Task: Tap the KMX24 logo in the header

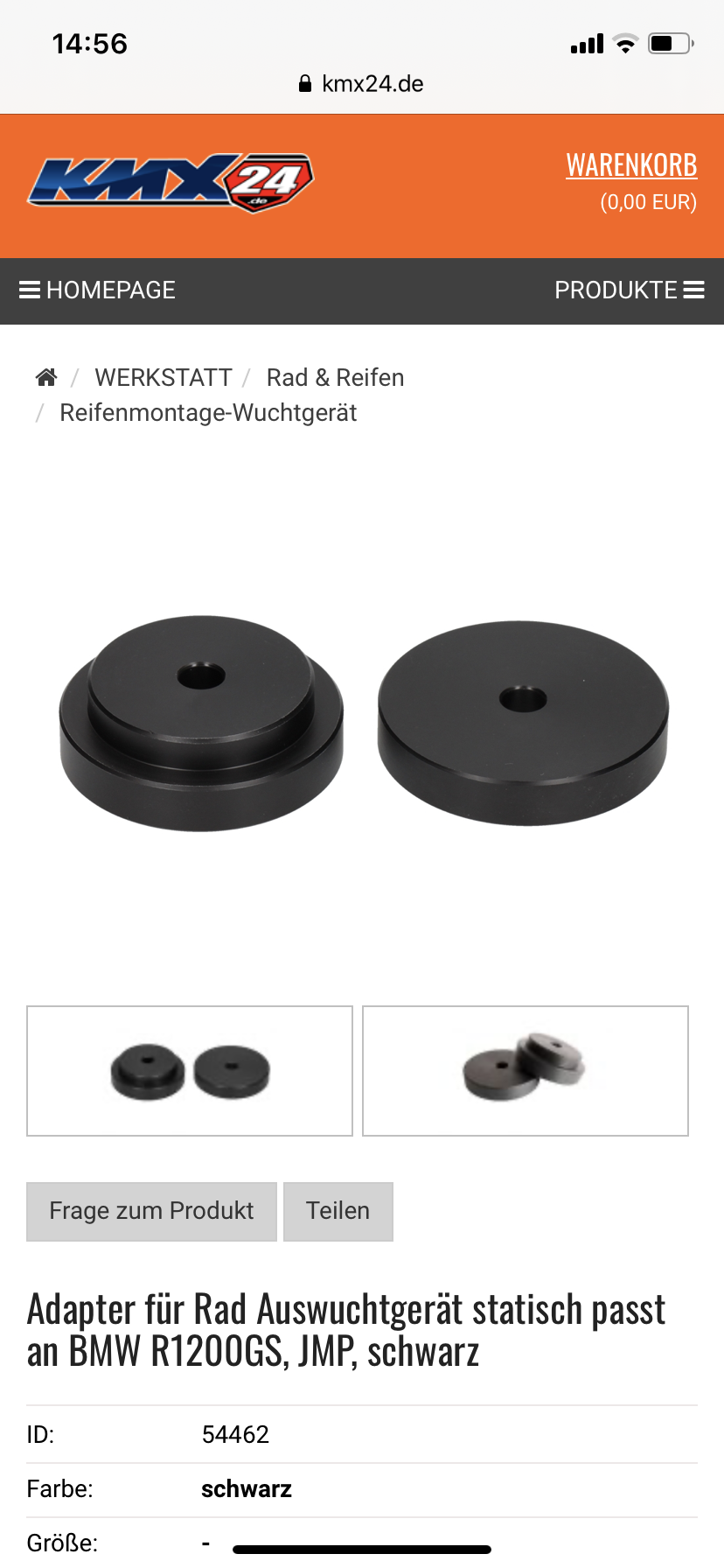Action: tap(171, 183)
